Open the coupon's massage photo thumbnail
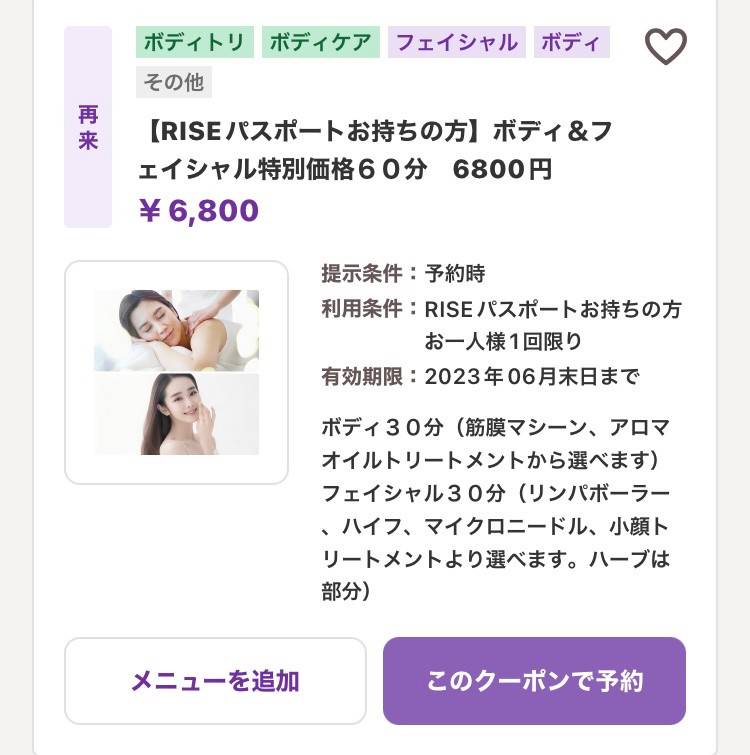The image size is (750, 755). (176, 372)
